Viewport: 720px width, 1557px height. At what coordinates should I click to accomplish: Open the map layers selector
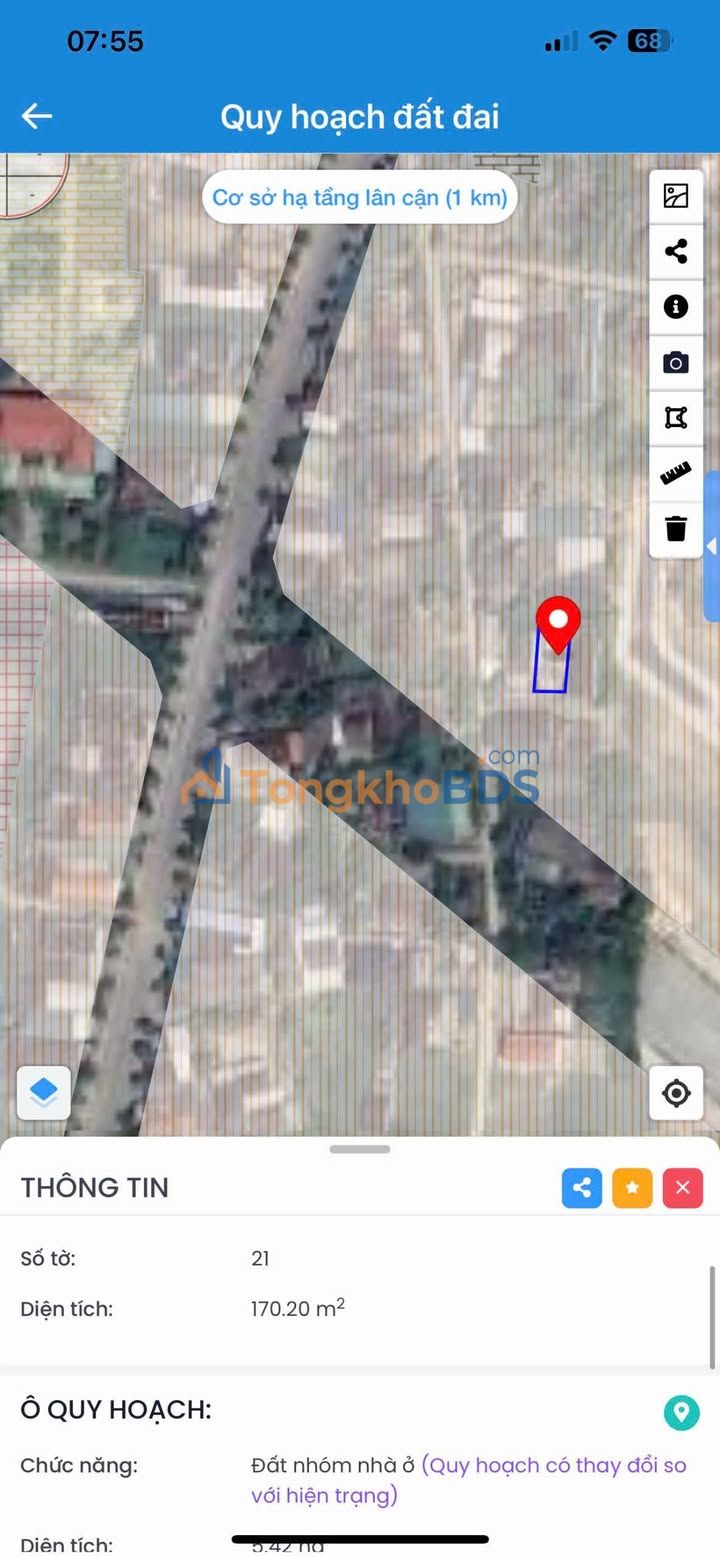[43, 1093]
